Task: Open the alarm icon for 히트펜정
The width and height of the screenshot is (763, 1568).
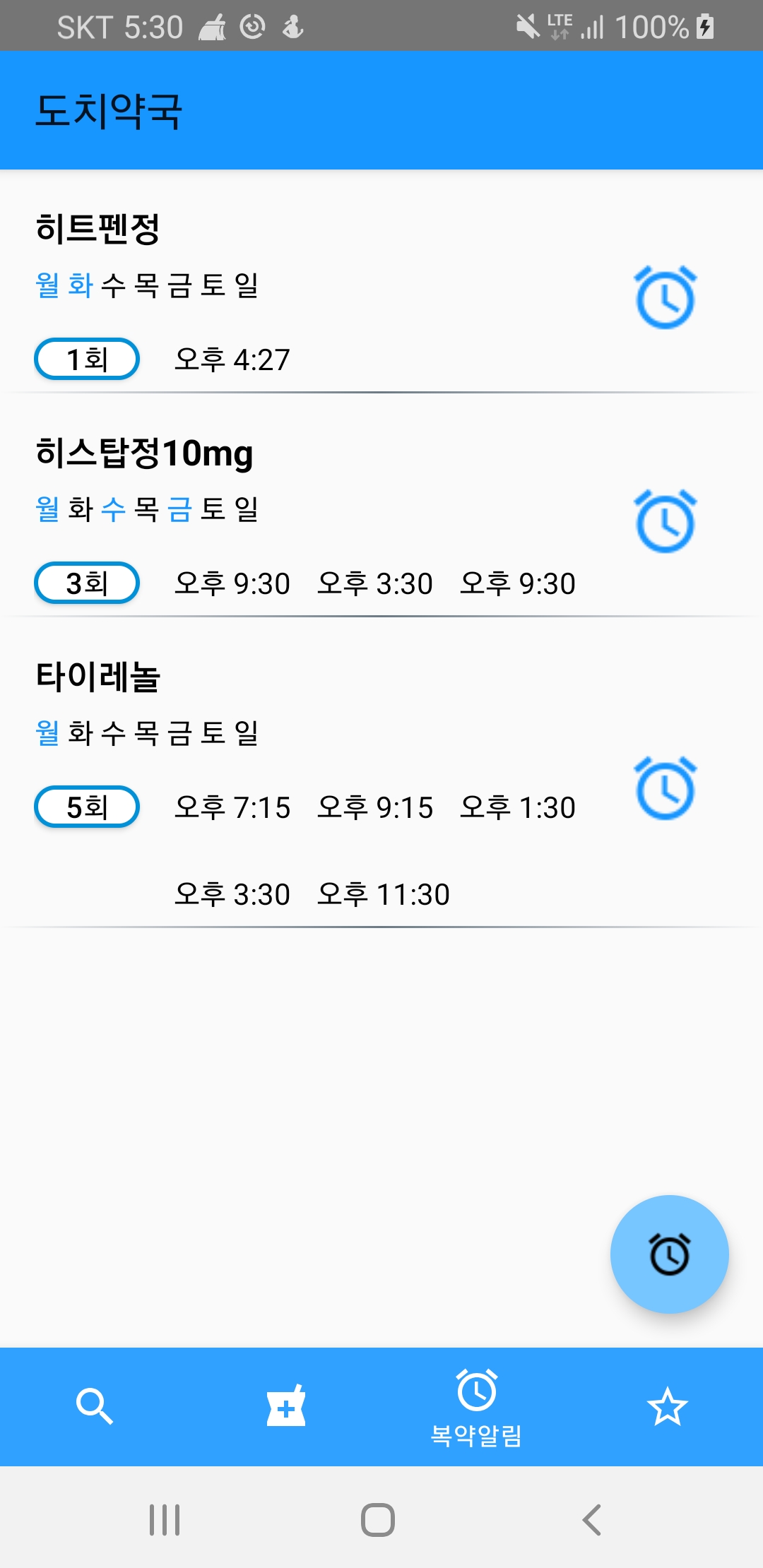Action: (664, 297)
